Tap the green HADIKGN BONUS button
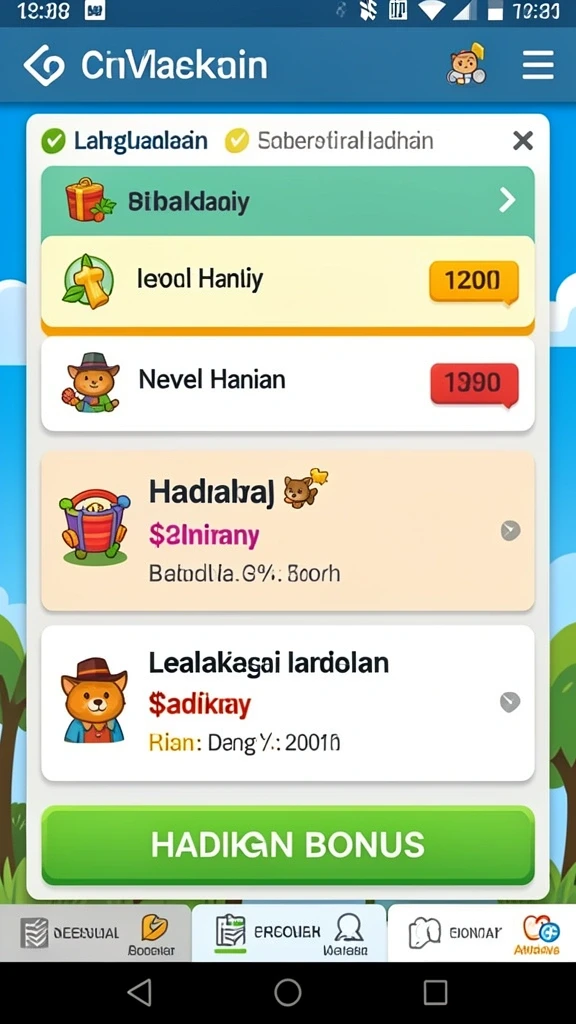 (287, 845)
